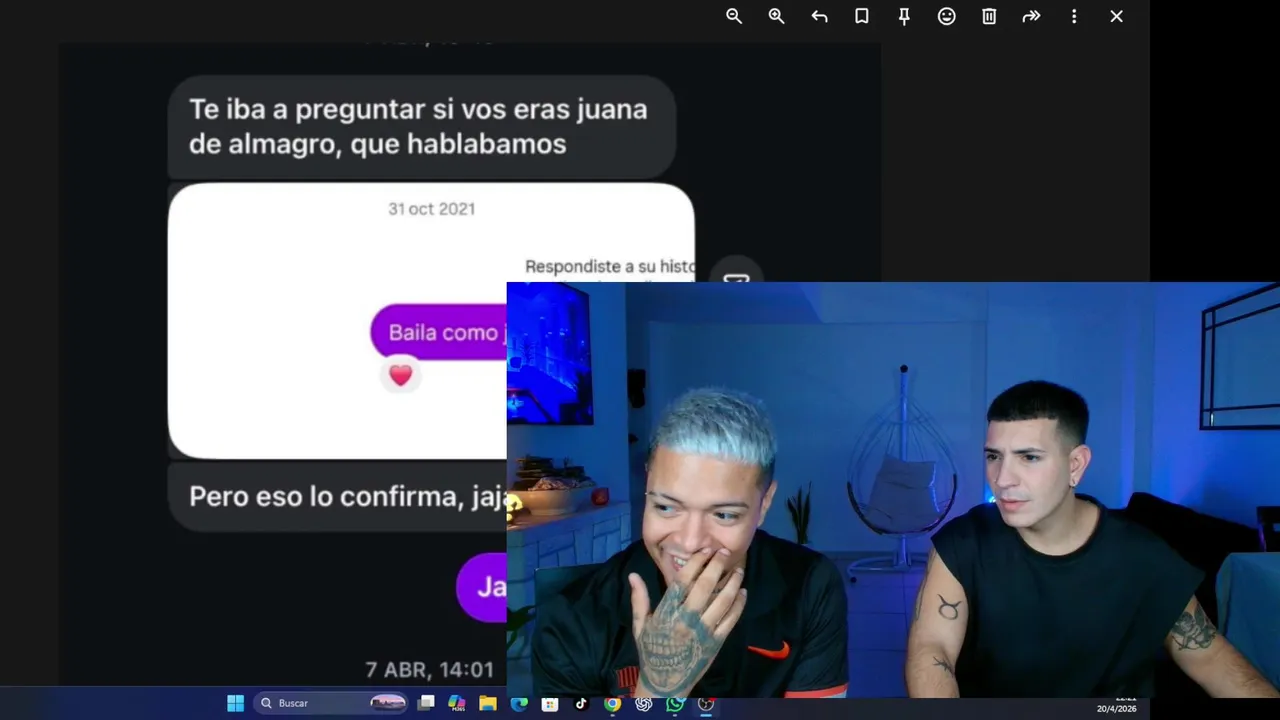
Task: Open the Windows Start menu
Action: 235,703
